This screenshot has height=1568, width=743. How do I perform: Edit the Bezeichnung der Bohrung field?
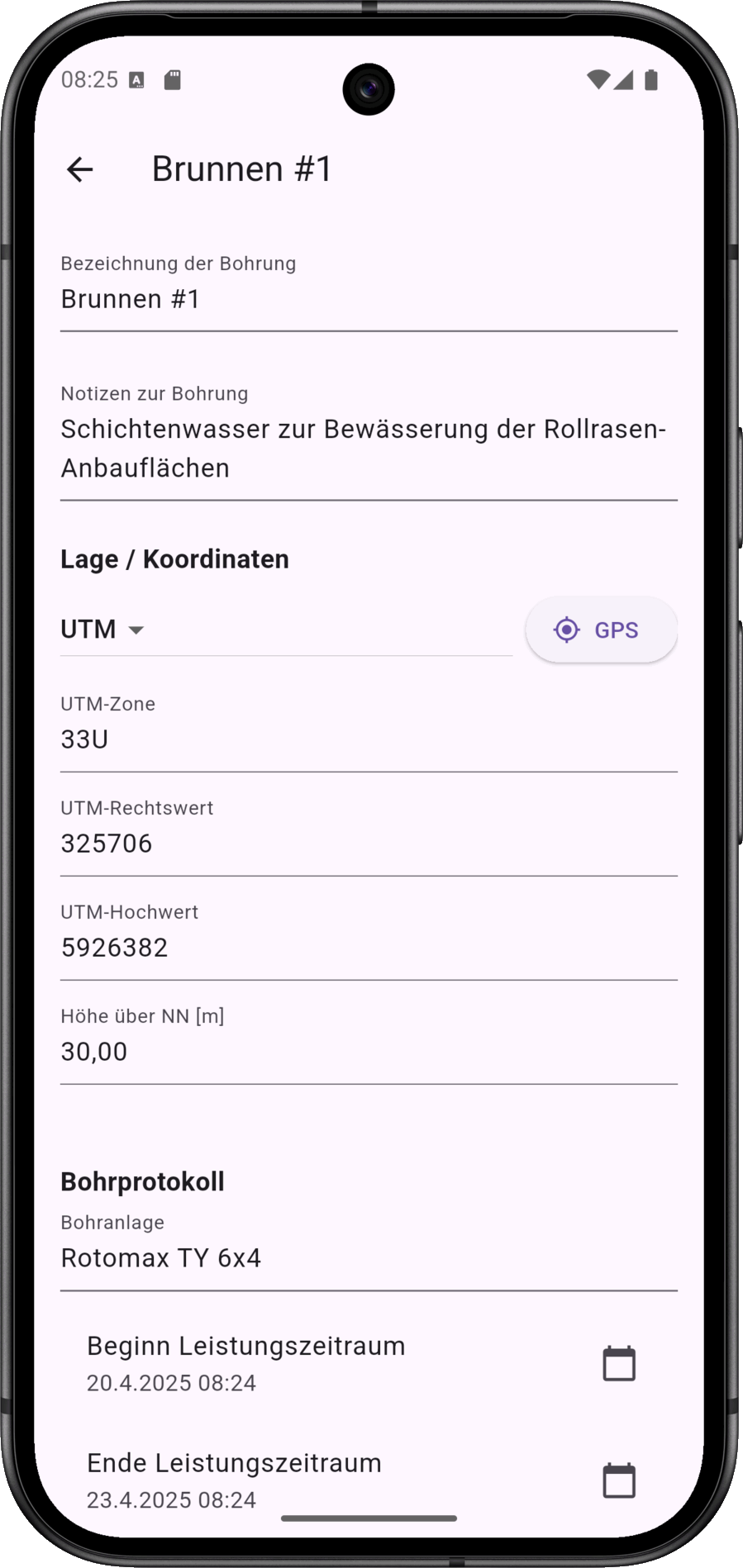pos(369,290)
